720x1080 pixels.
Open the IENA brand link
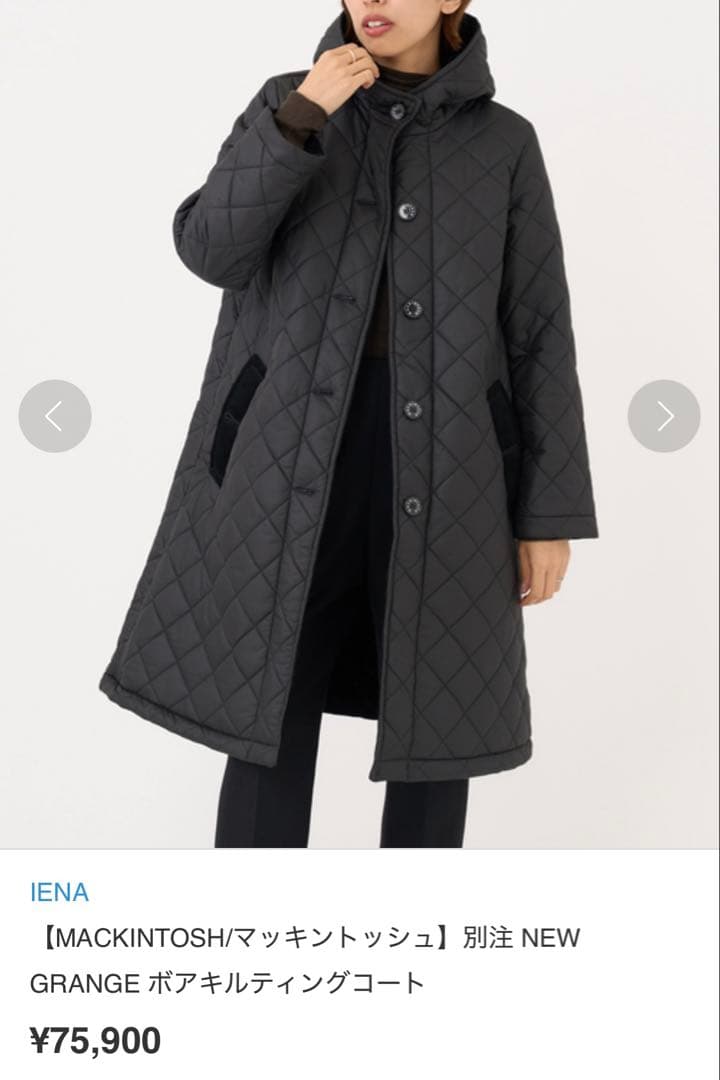click(59, 892)
